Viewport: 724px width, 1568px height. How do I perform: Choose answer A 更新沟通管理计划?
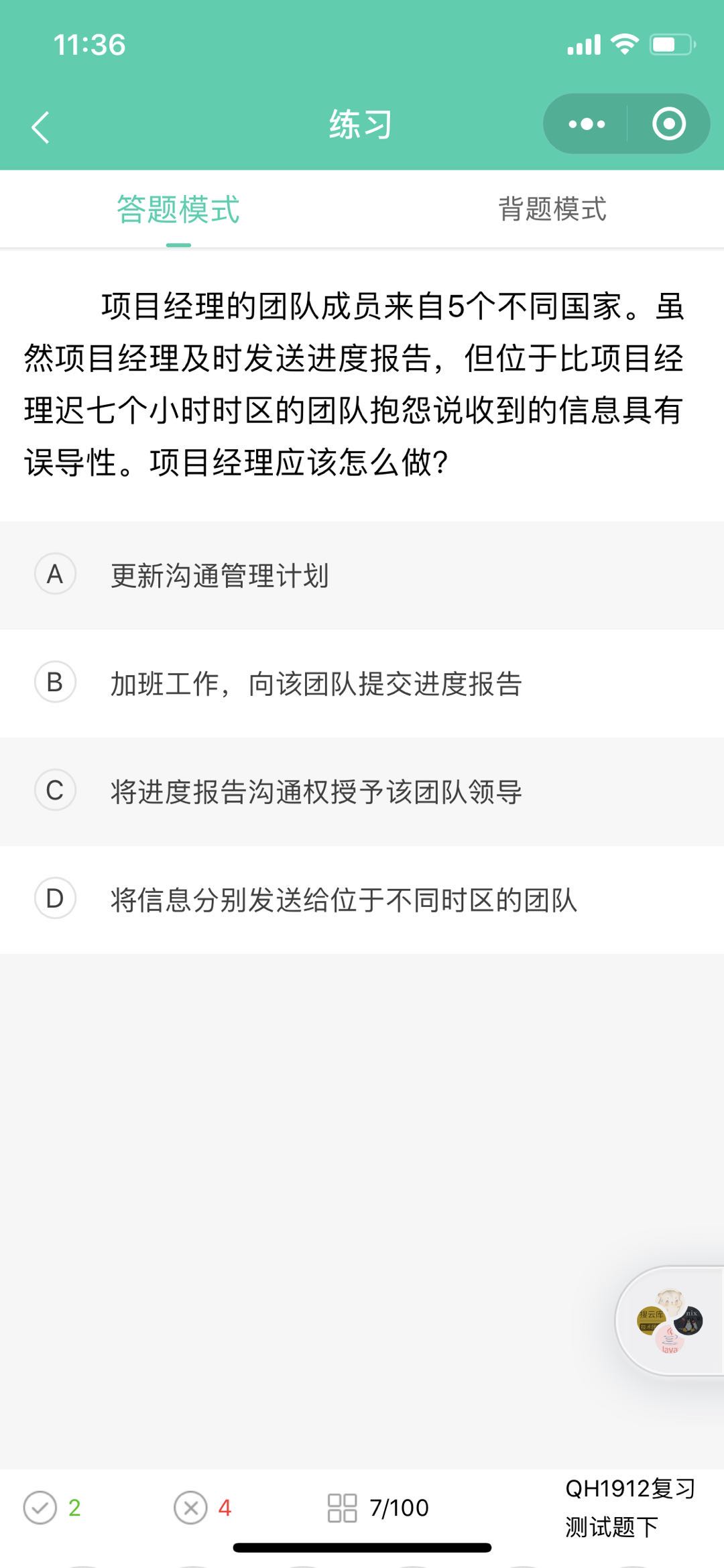click(362, 575)
